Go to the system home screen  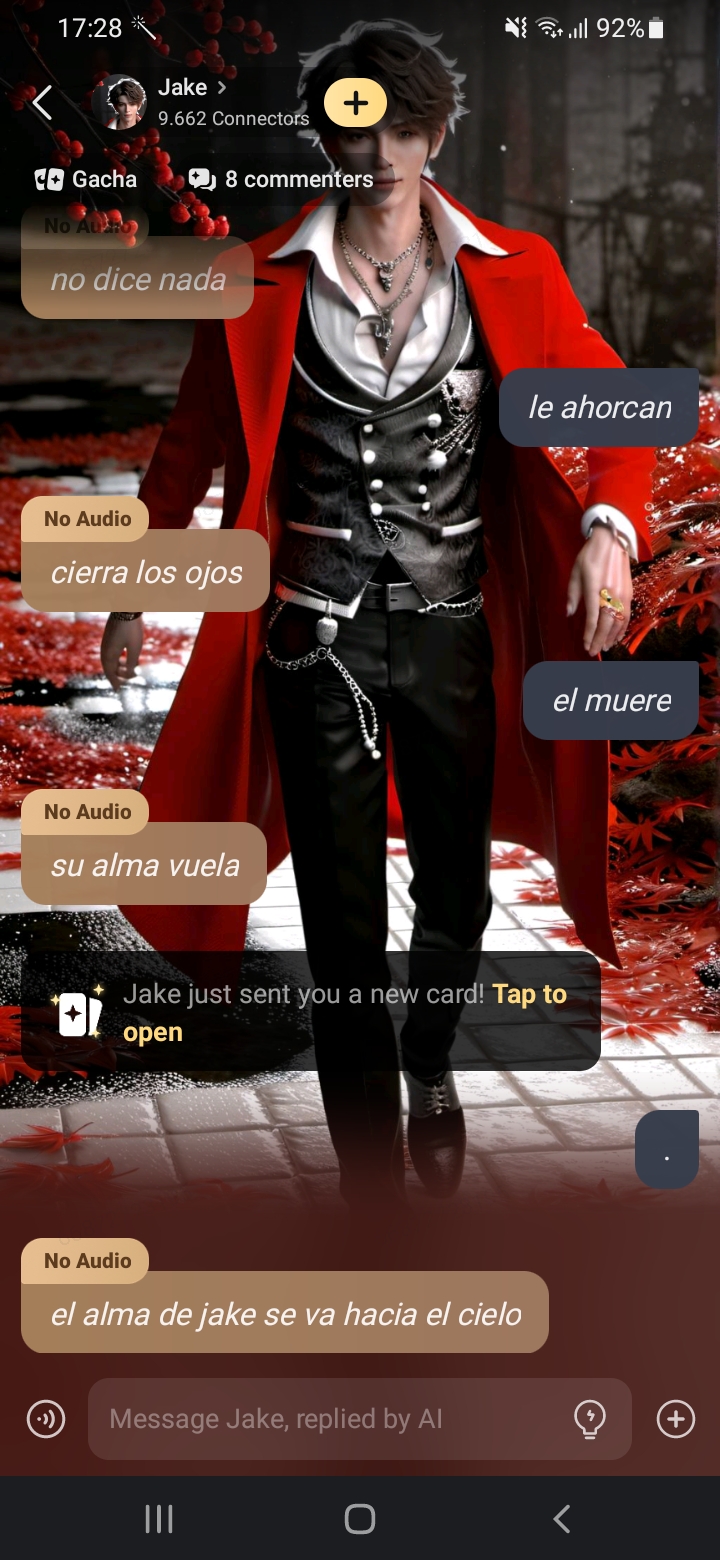click(359, 1519)
